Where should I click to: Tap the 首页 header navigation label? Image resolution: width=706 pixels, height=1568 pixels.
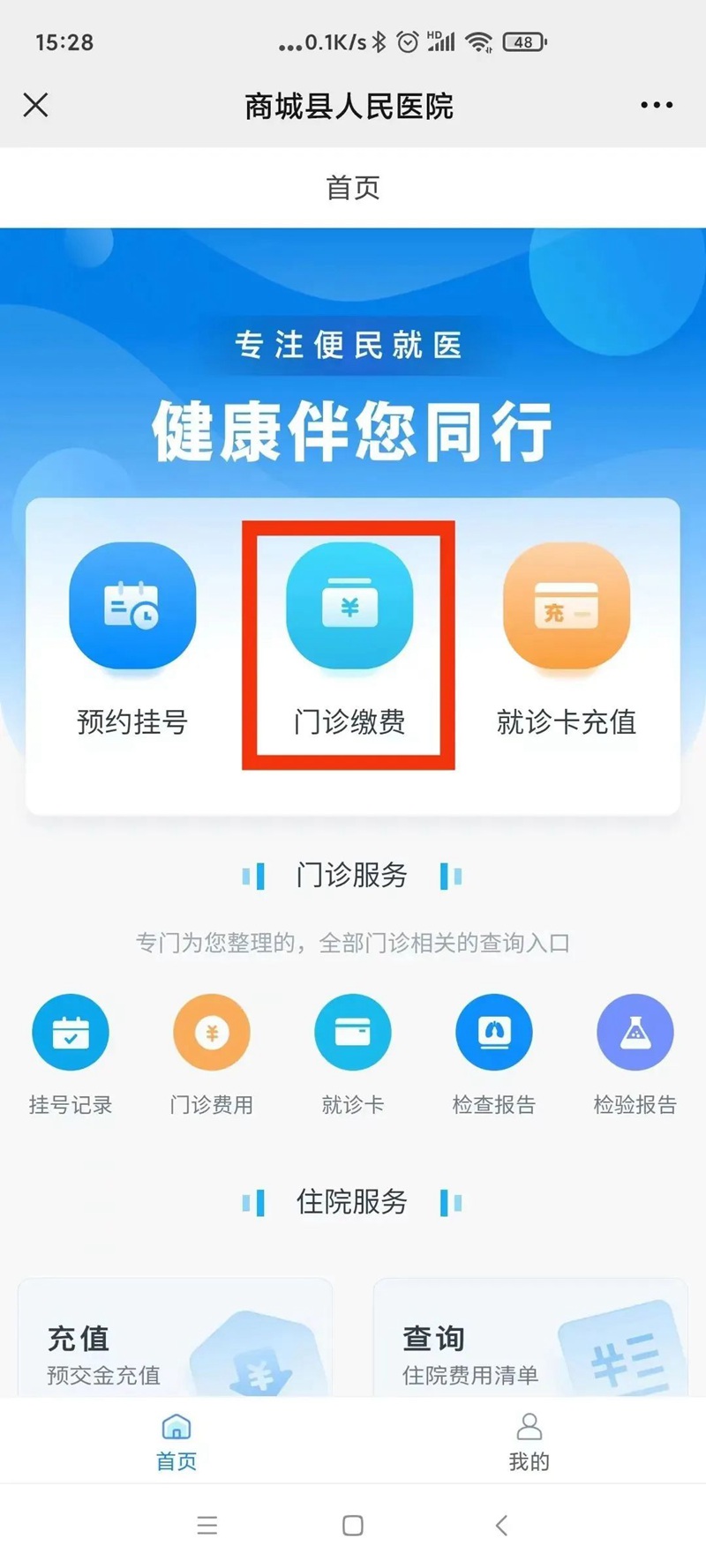coord(353,187)
